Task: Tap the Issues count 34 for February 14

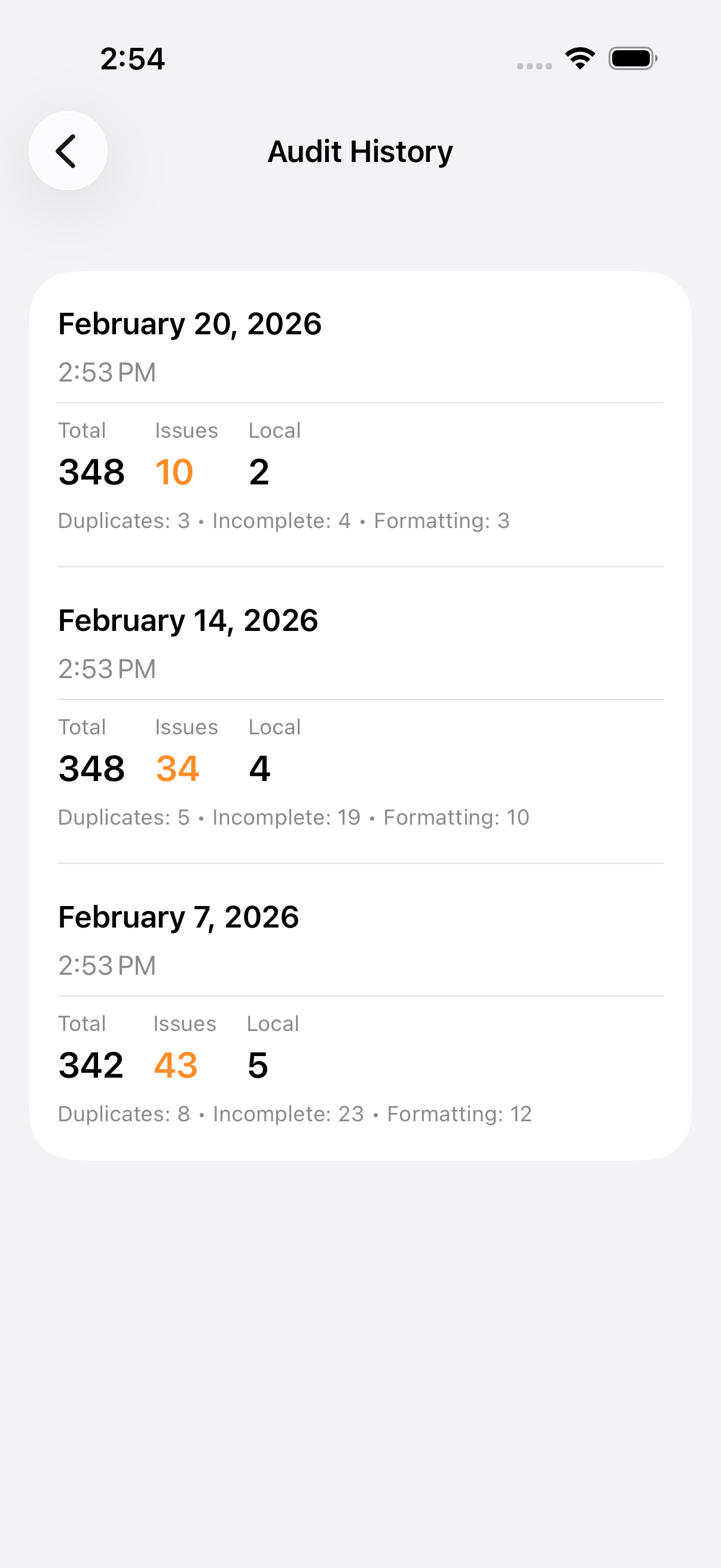Action: (x=178, y=768)
